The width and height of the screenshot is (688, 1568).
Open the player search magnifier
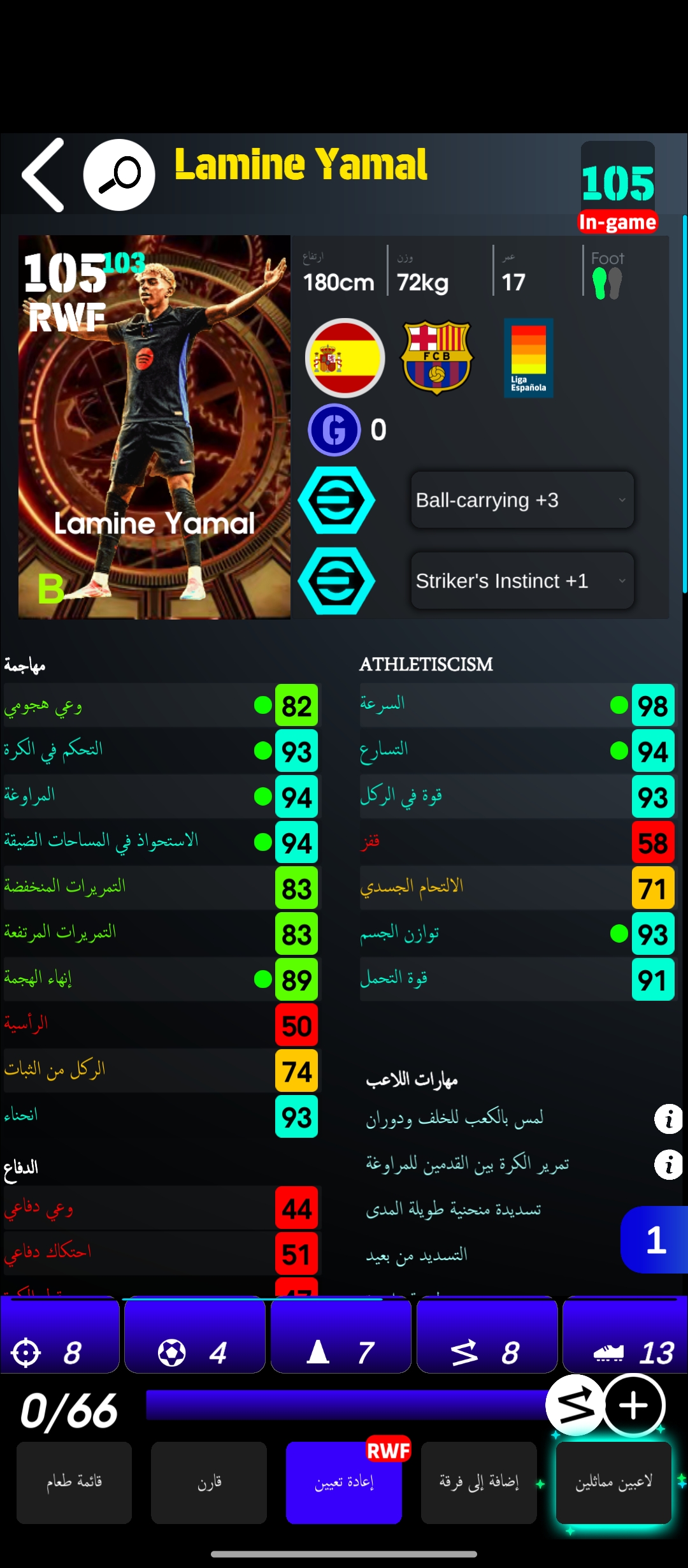[x=119, y=175]
